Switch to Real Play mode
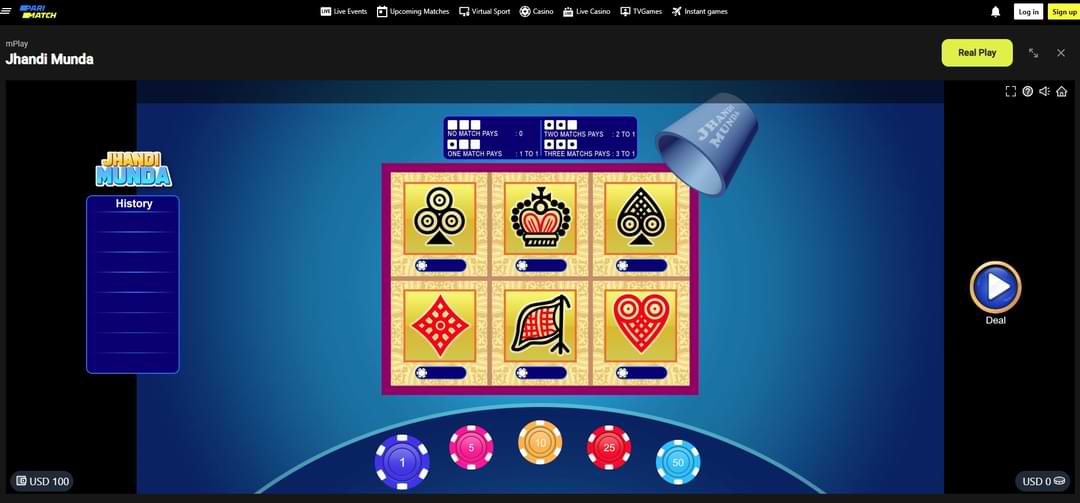 tap(976, 53)
